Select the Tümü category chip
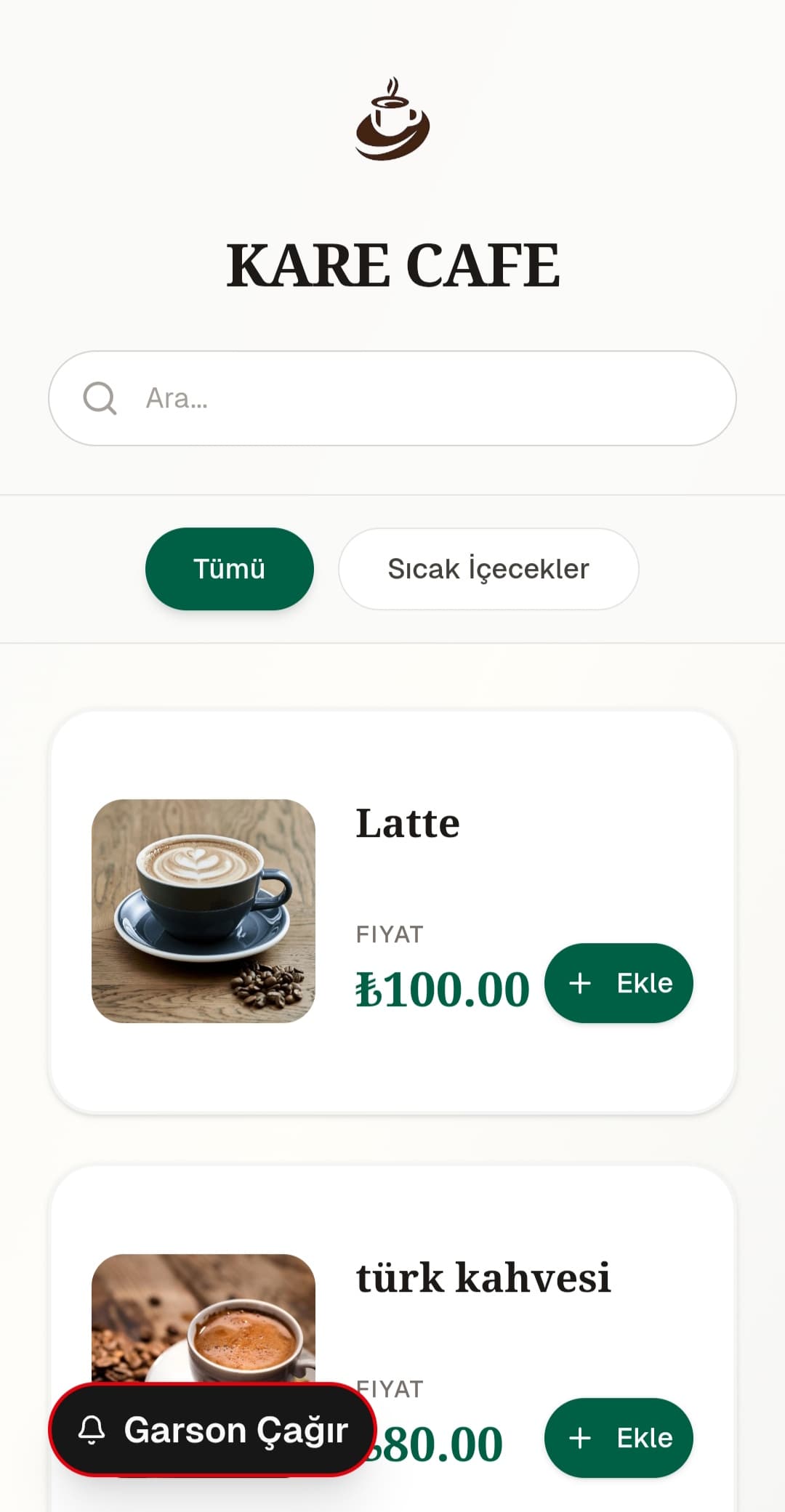Viewport: 785px width, 1512px height. pyautogui.click(x=229, y=569)
